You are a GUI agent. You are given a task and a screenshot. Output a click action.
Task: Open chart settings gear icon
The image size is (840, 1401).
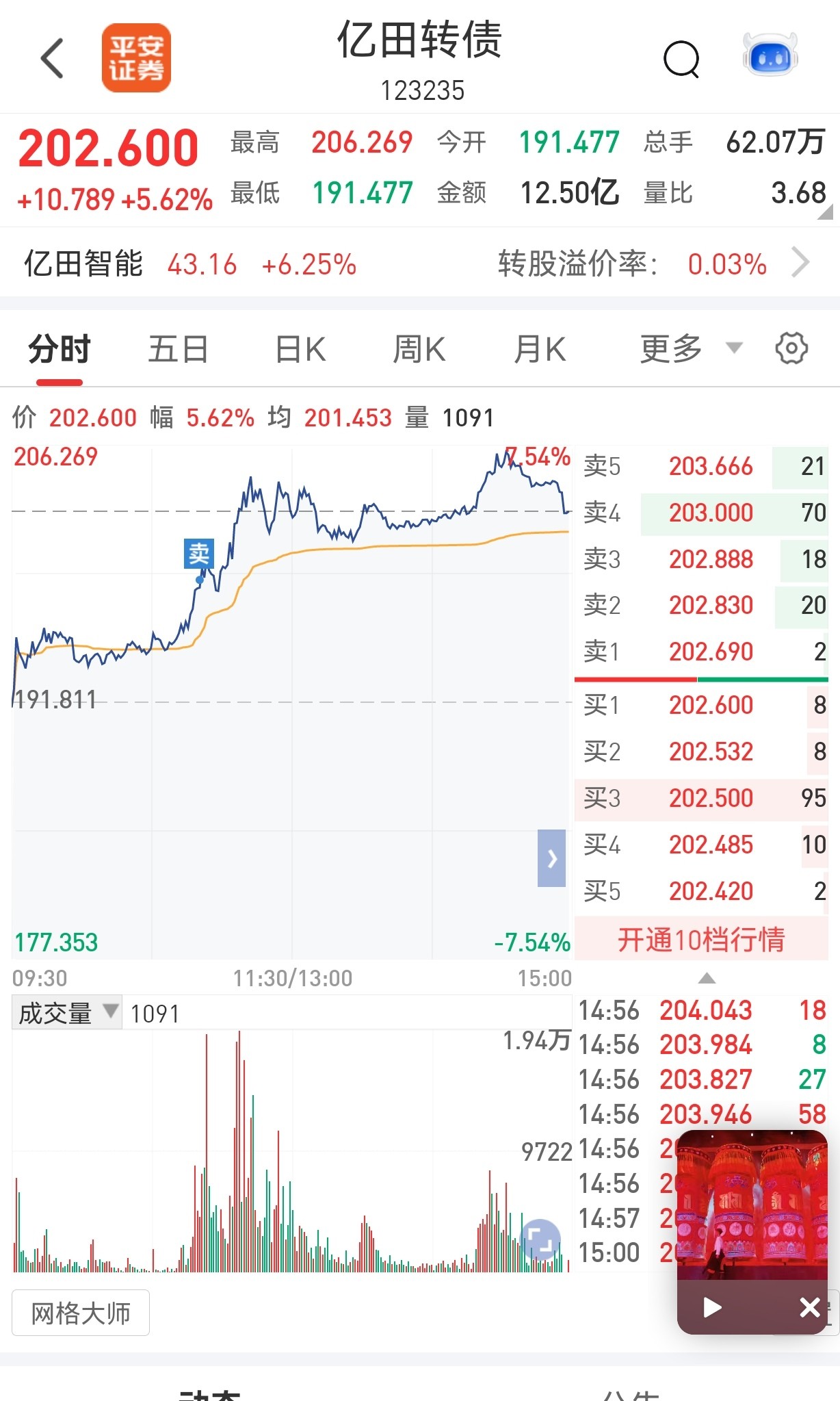(791, 348)
